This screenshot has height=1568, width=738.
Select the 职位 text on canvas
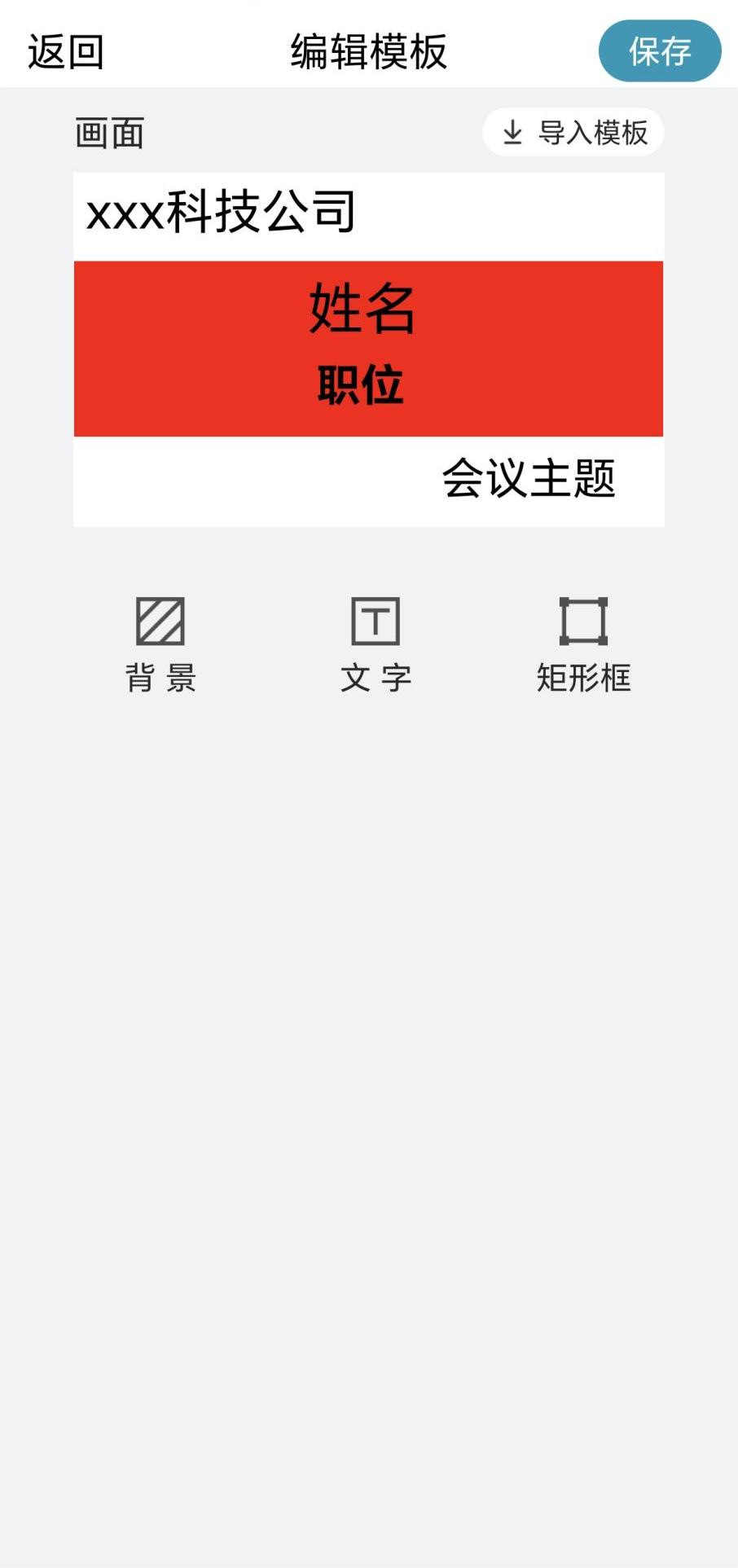click(360, 384)
